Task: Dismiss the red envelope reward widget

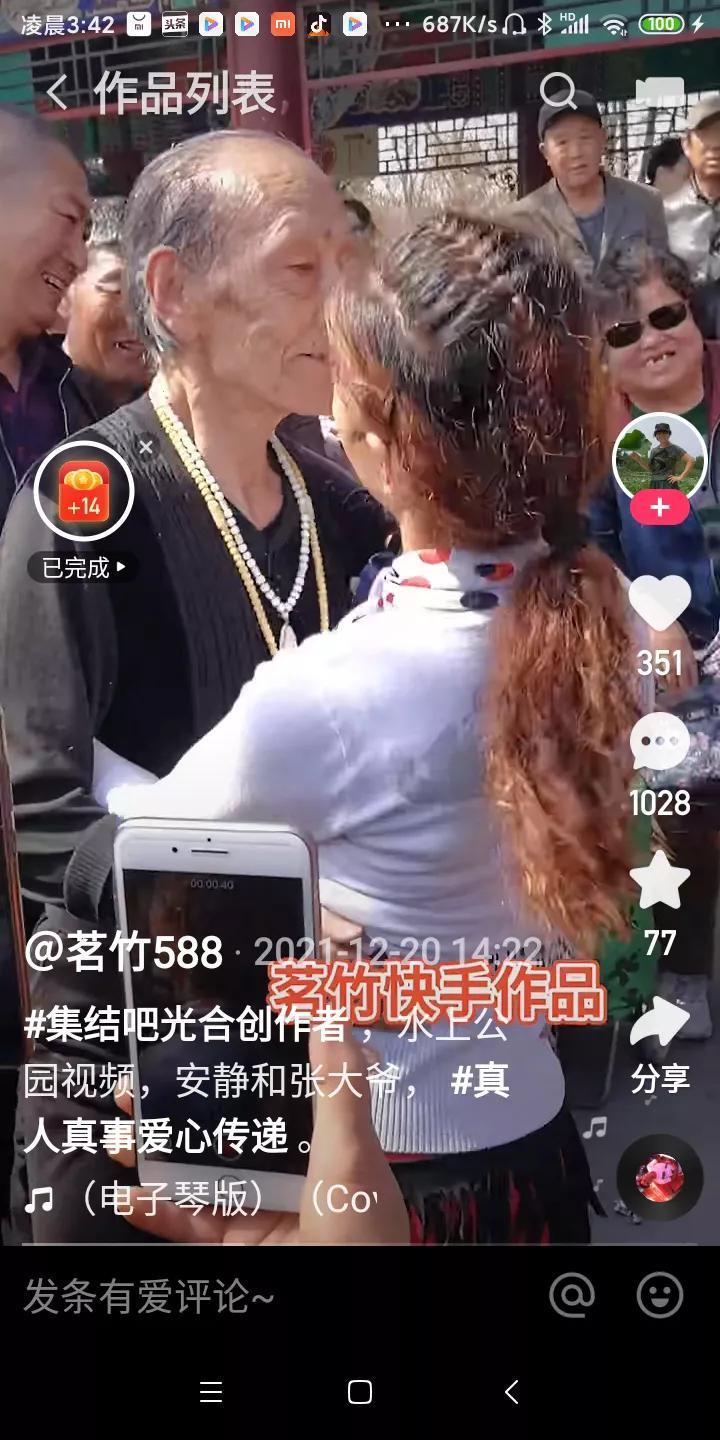Action: tap(146, 447)
